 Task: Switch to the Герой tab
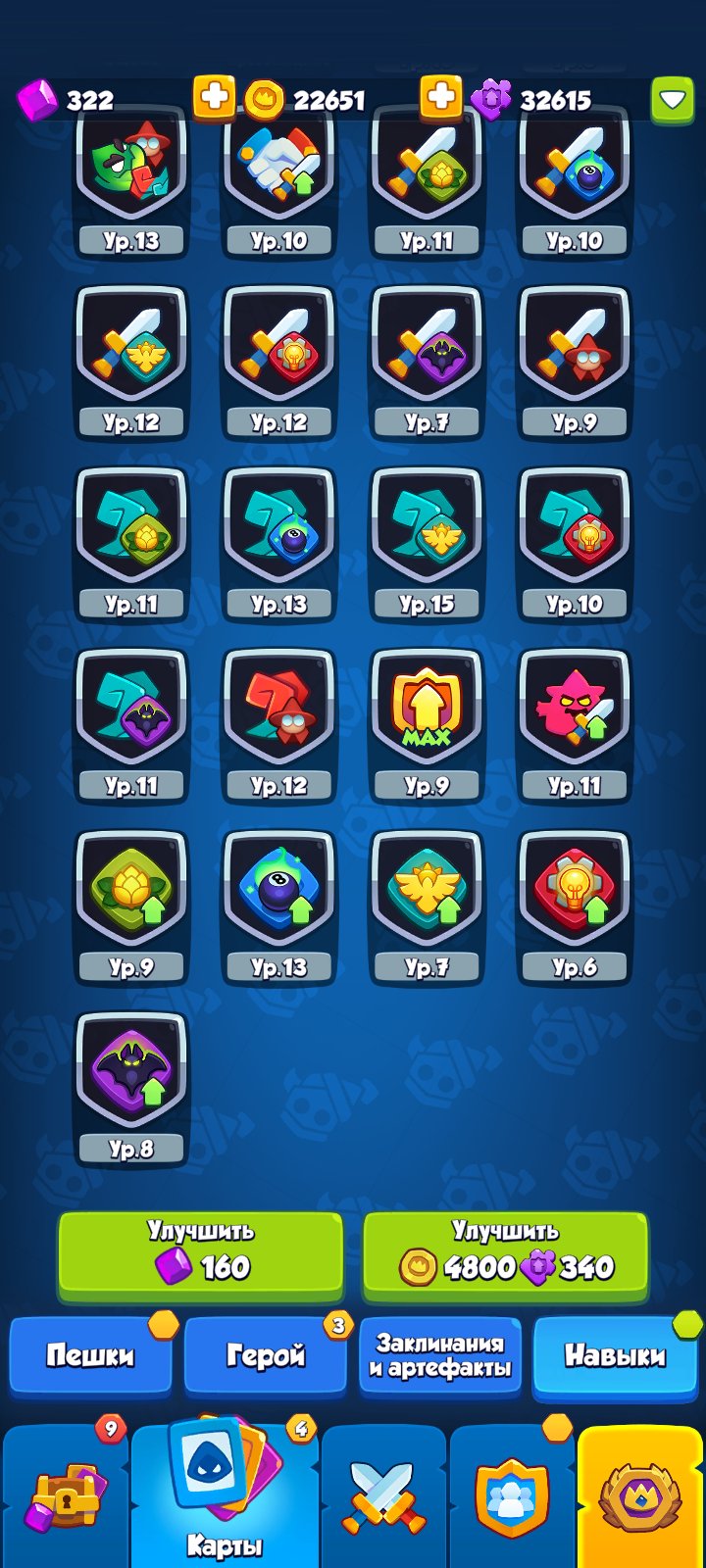pyautogui.click(x=266, y=1356)
